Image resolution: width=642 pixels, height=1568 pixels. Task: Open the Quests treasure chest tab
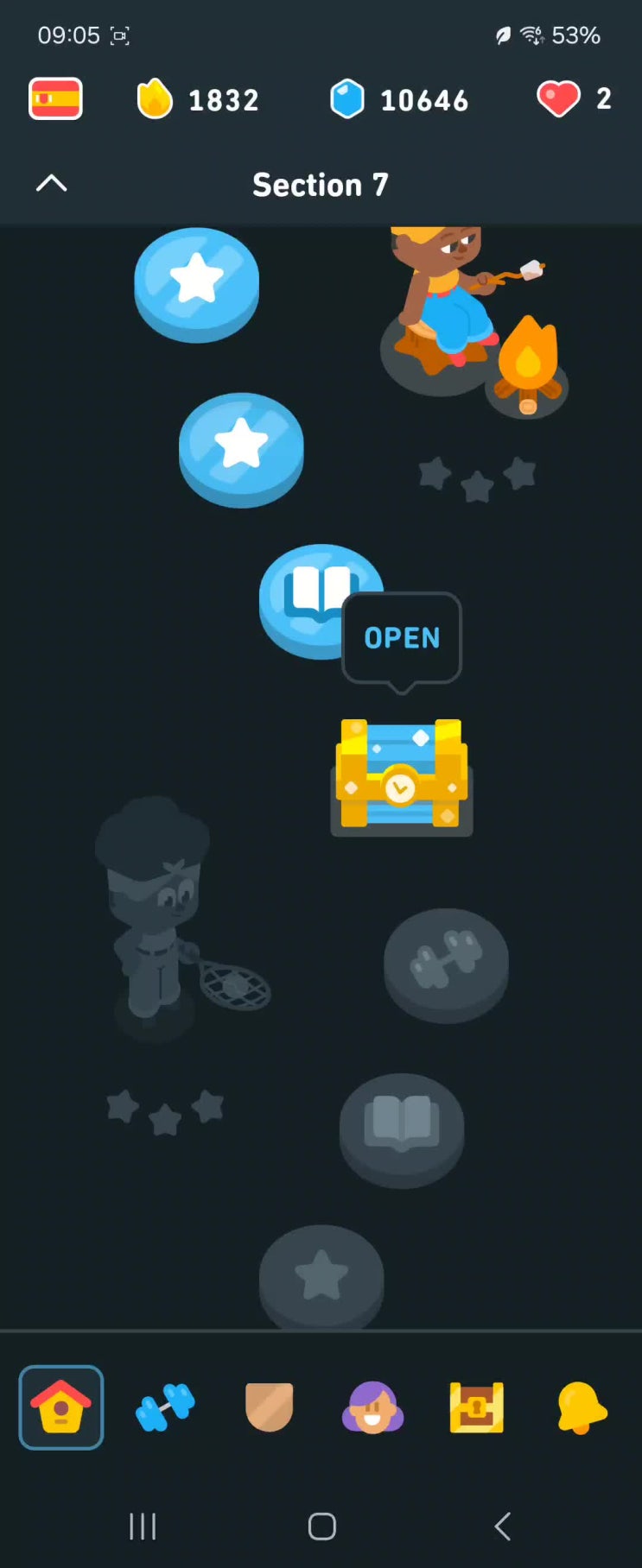[477, 1407]
